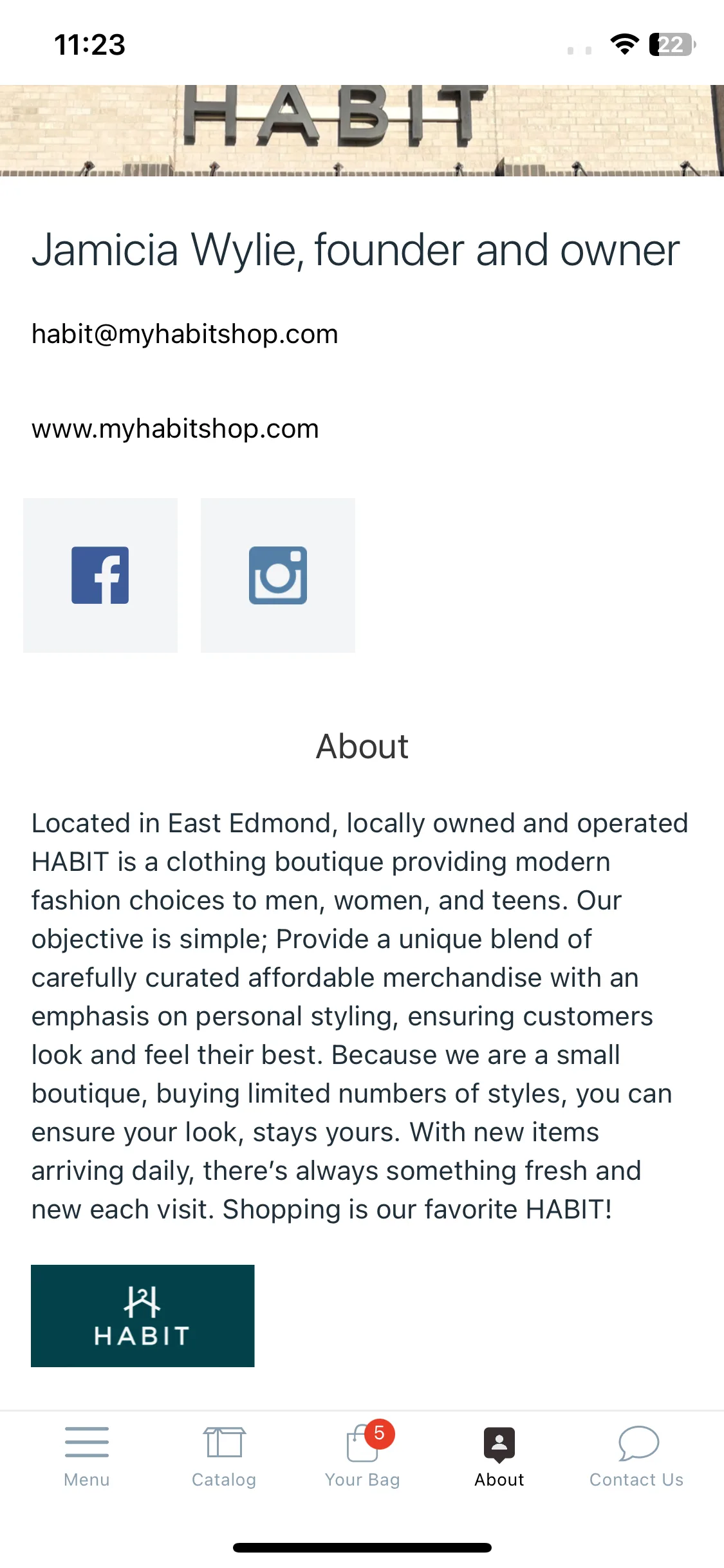Select the About tab
Screen dimensions: 724x1568
click(x=499, y=1456)
